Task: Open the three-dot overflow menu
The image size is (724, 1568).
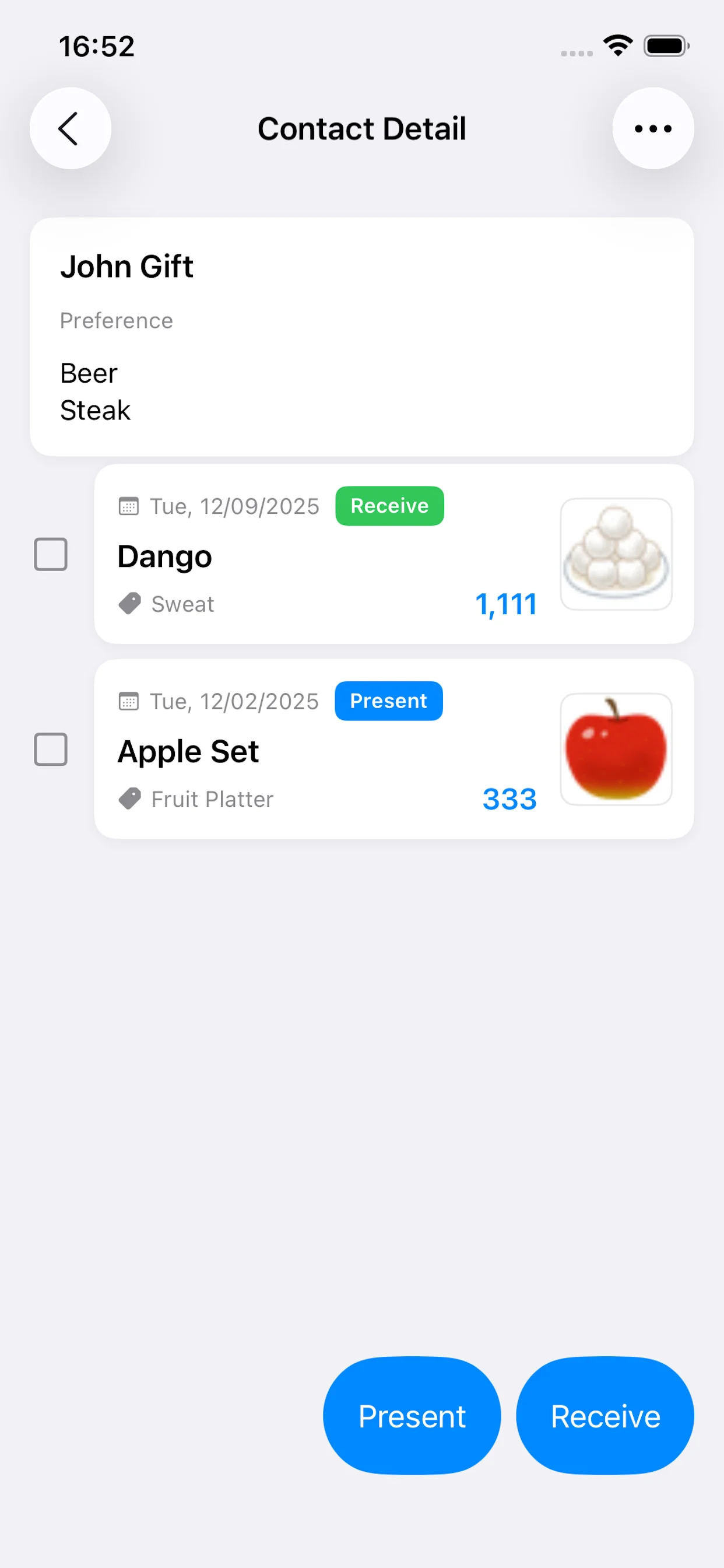Action: 653,128
